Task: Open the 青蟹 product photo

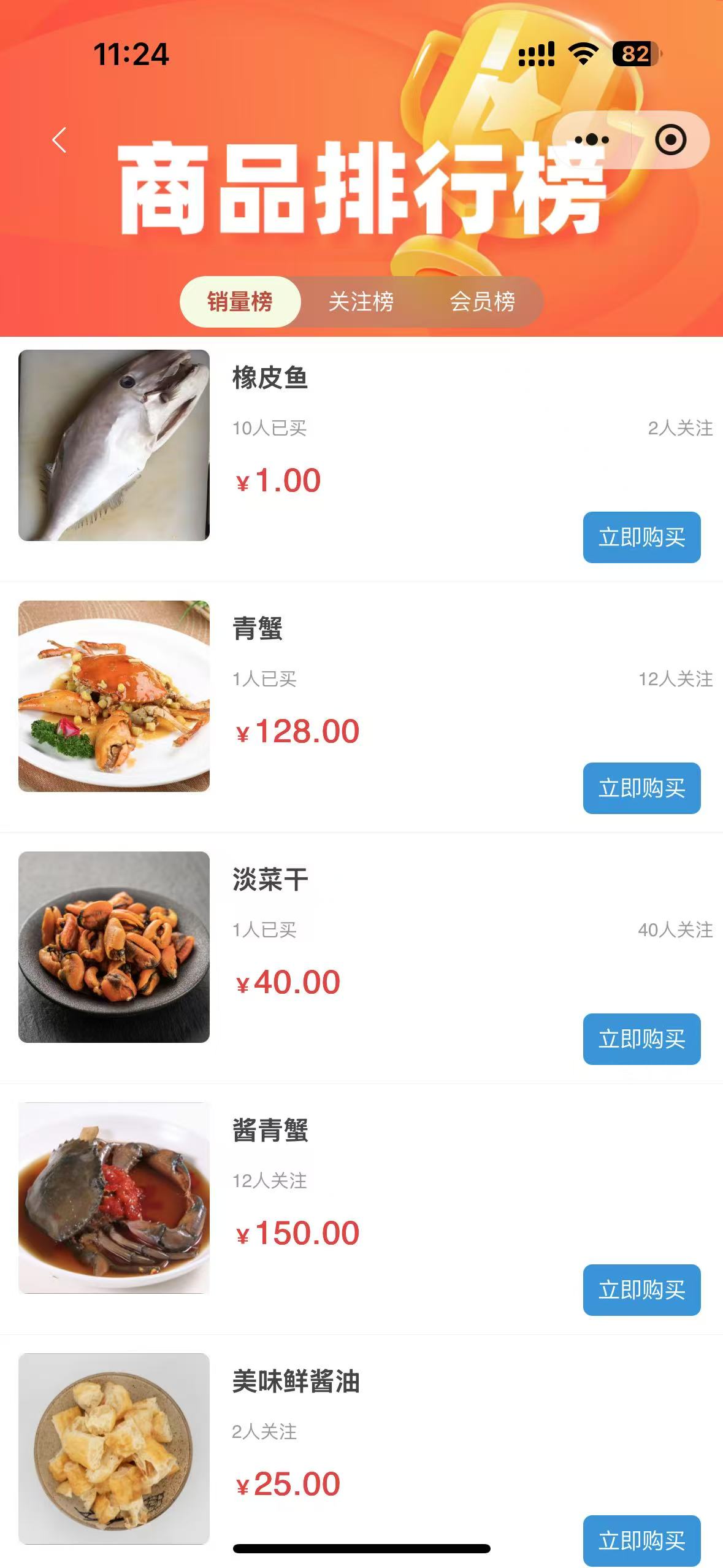Action: point(114,696)
